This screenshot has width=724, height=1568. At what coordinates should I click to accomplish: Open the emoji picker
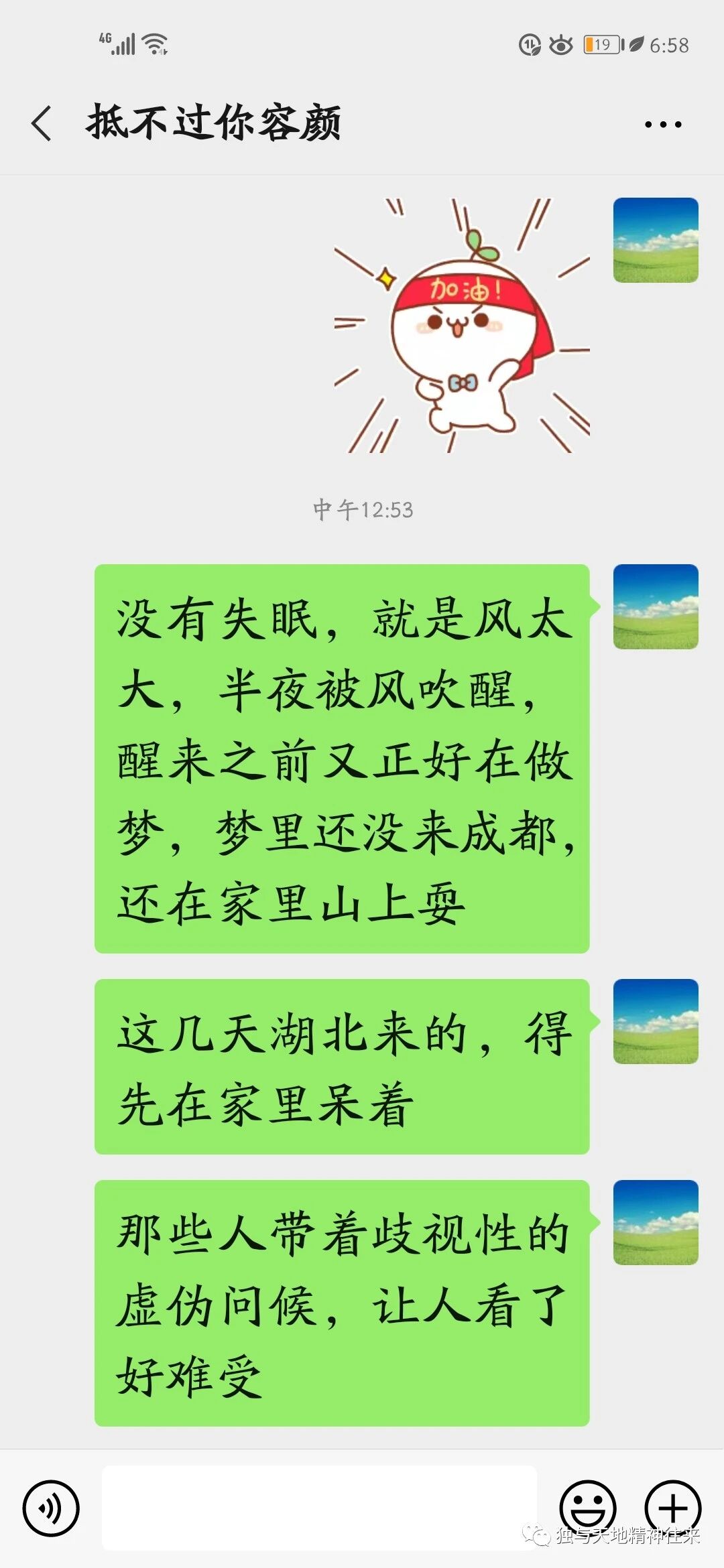(588, 1508)
